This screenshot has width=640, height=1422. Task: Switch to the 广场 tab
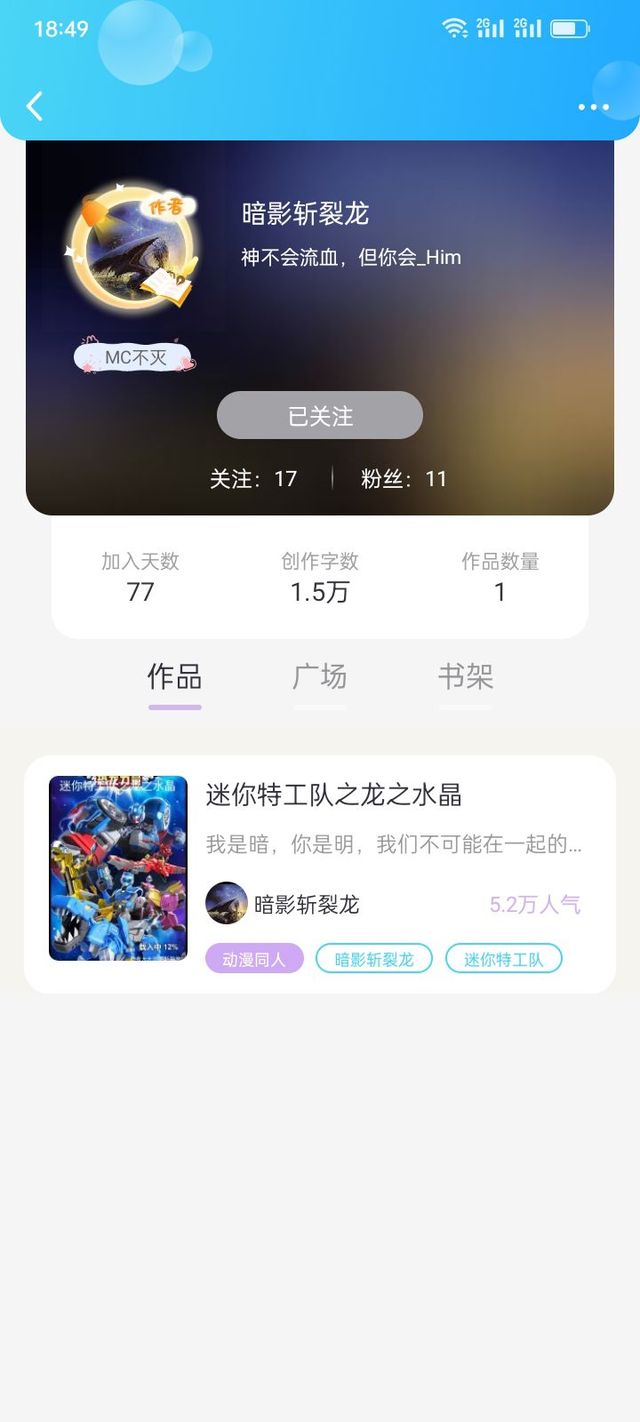[320, 677]
